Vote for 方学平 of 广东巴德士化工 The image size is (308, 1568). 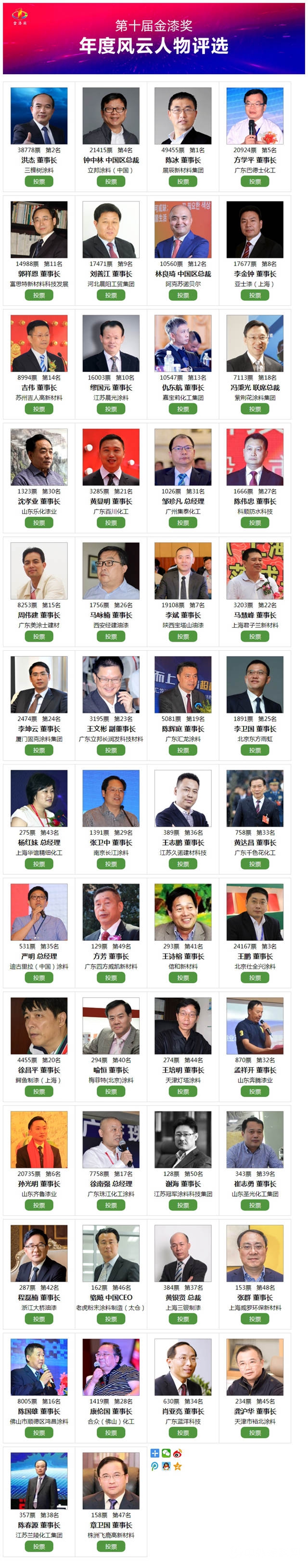click(x=255, y=182)
